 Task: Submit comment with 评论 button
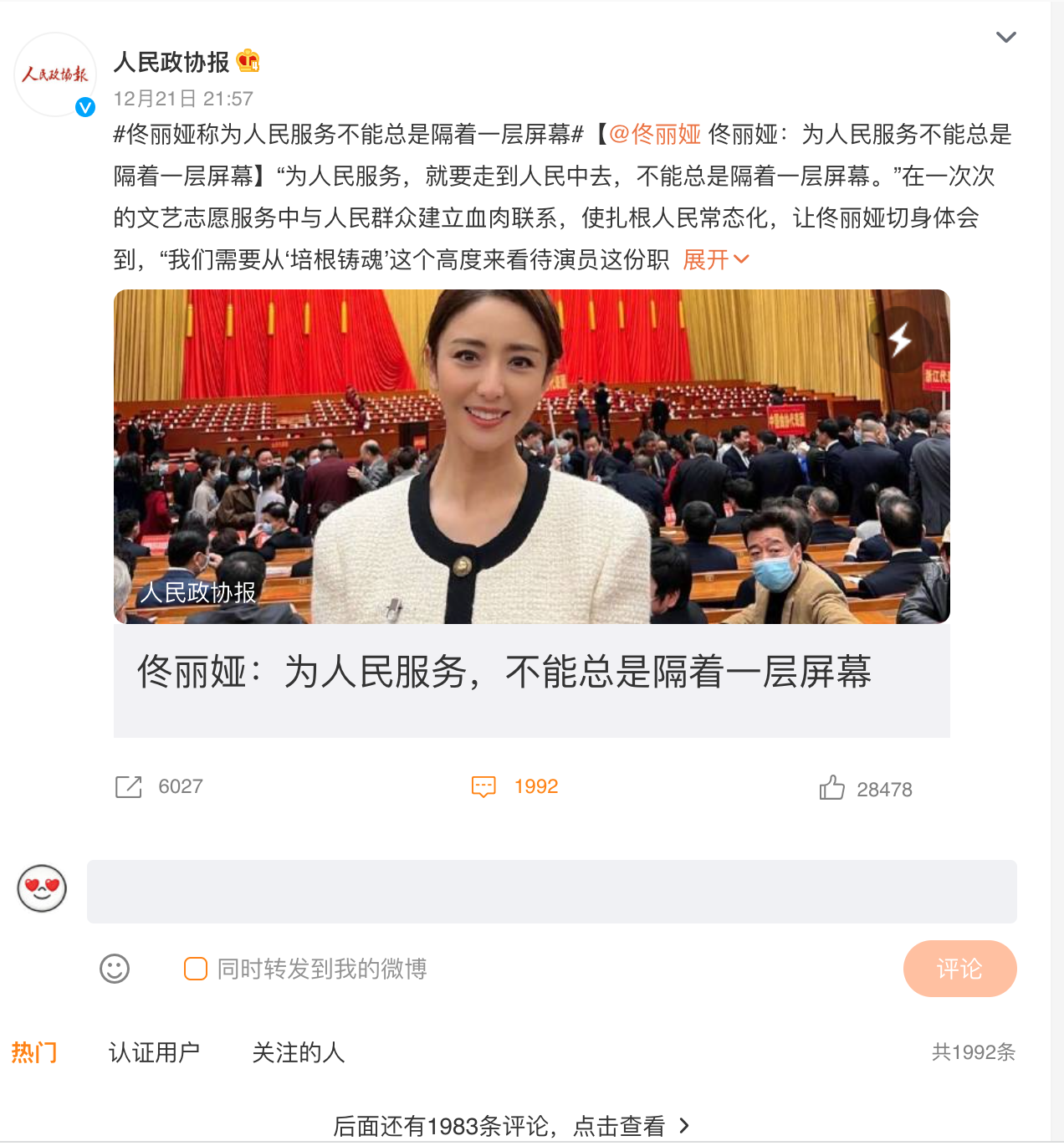click(x=959, y=969)
